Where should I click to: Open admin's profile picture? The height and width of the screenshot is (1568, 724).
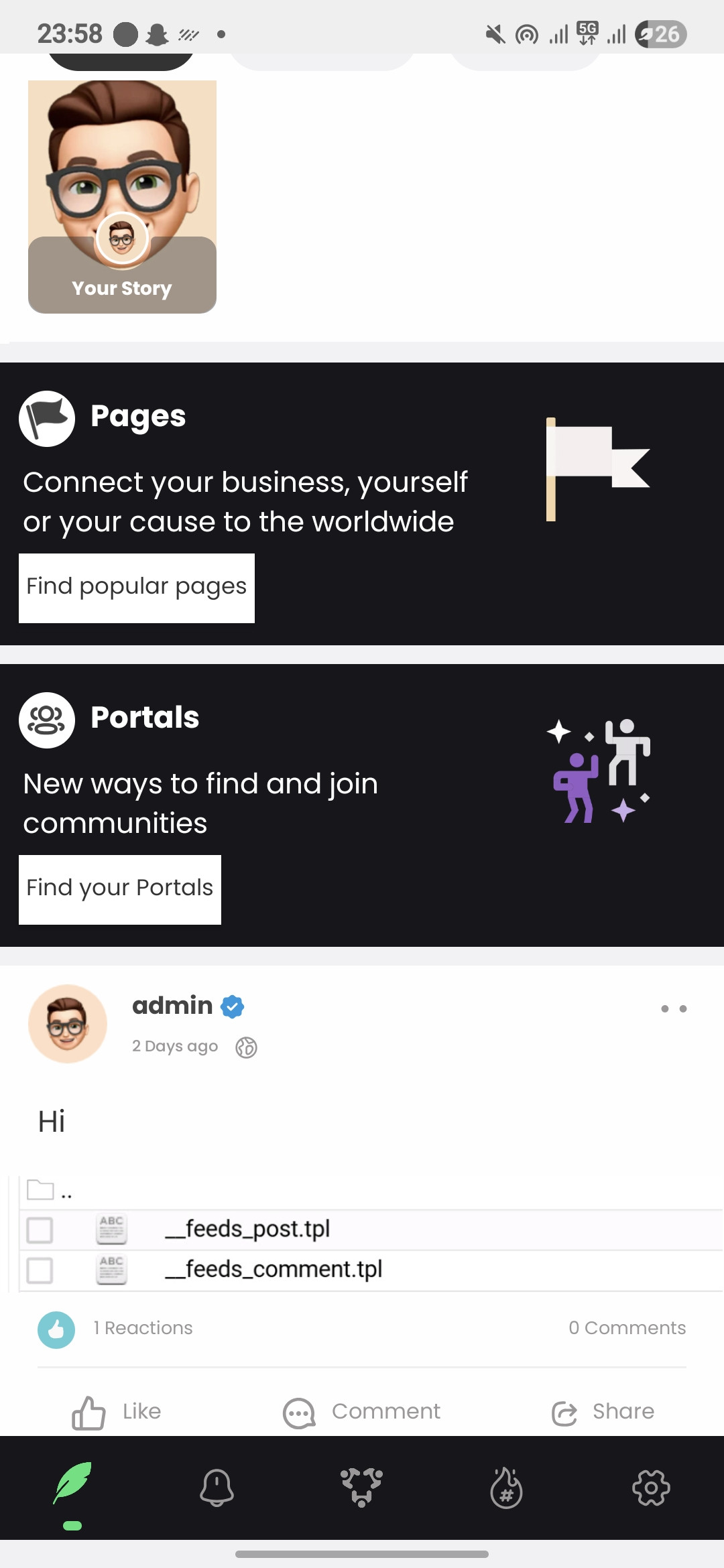(x=68, y=1023)
